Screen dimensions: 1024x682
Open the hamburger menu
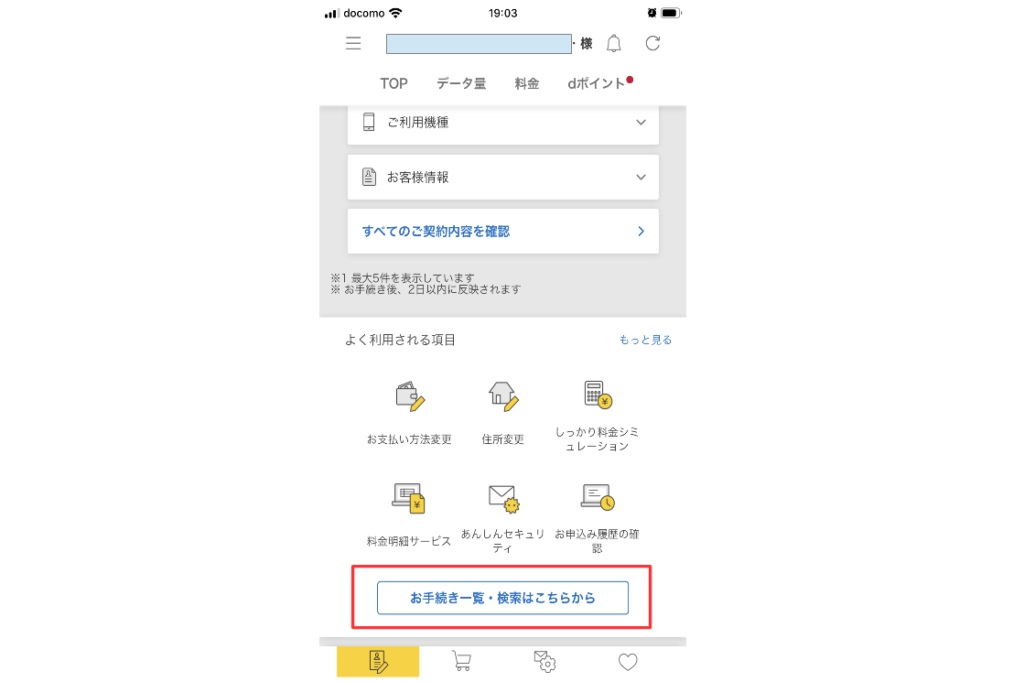click(353, 43)
